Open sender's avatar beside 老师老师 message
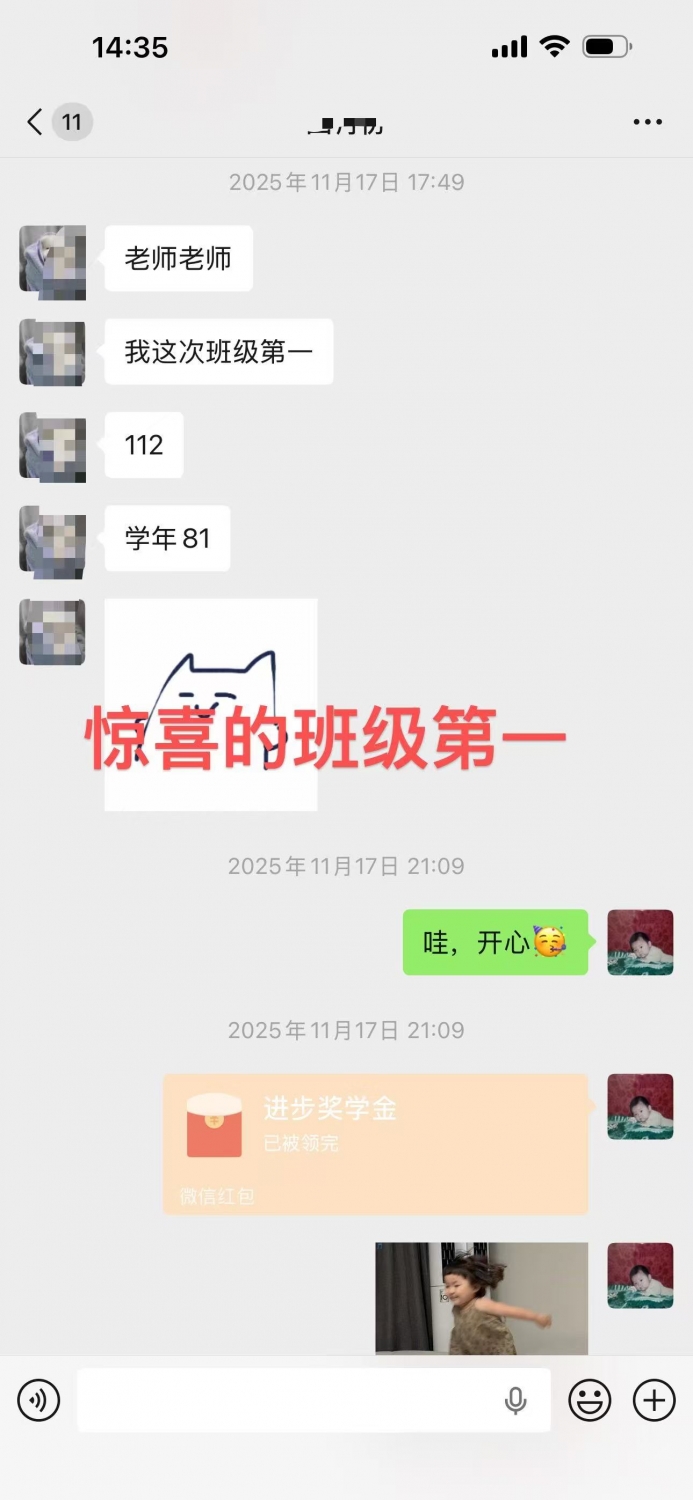 (52, 259)
